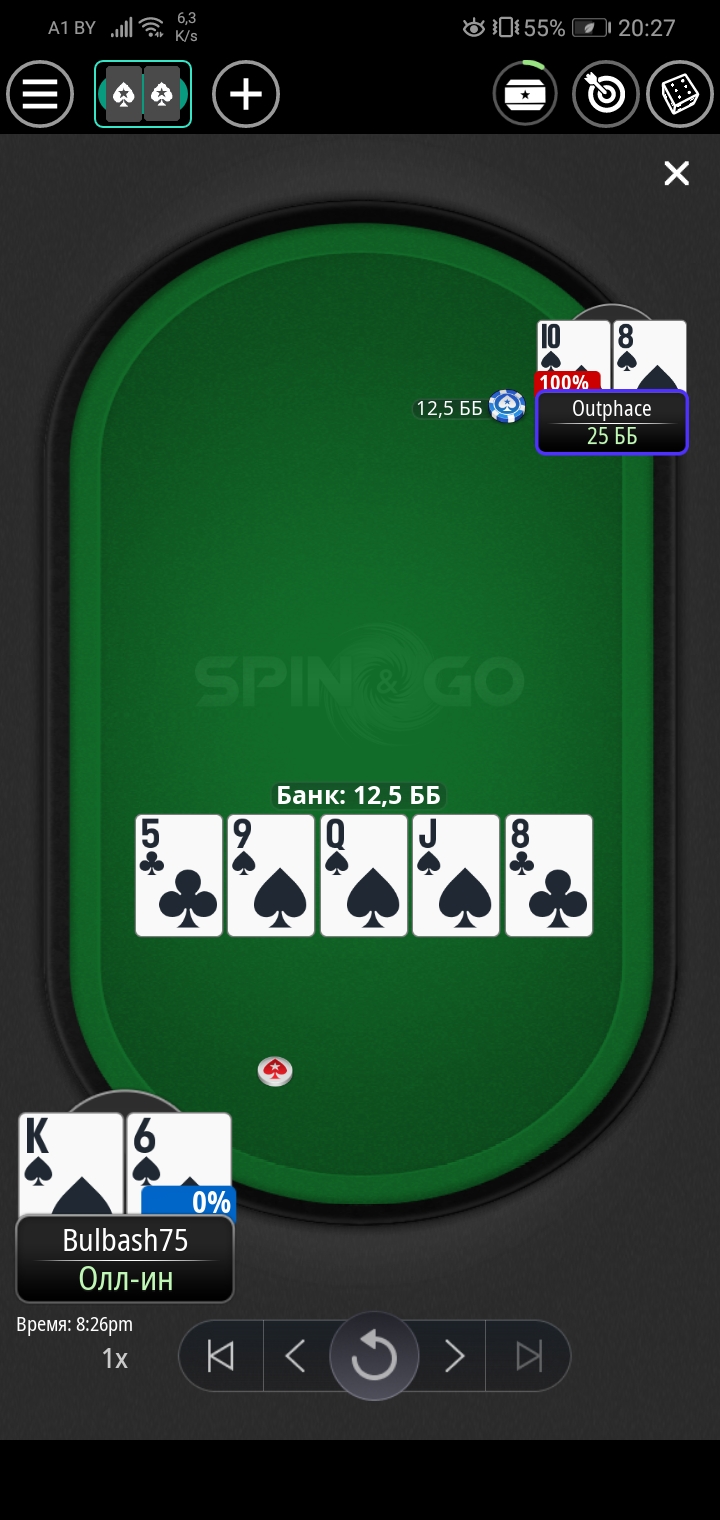
Task: Add a new table with plus button
Action: (246, 95)
